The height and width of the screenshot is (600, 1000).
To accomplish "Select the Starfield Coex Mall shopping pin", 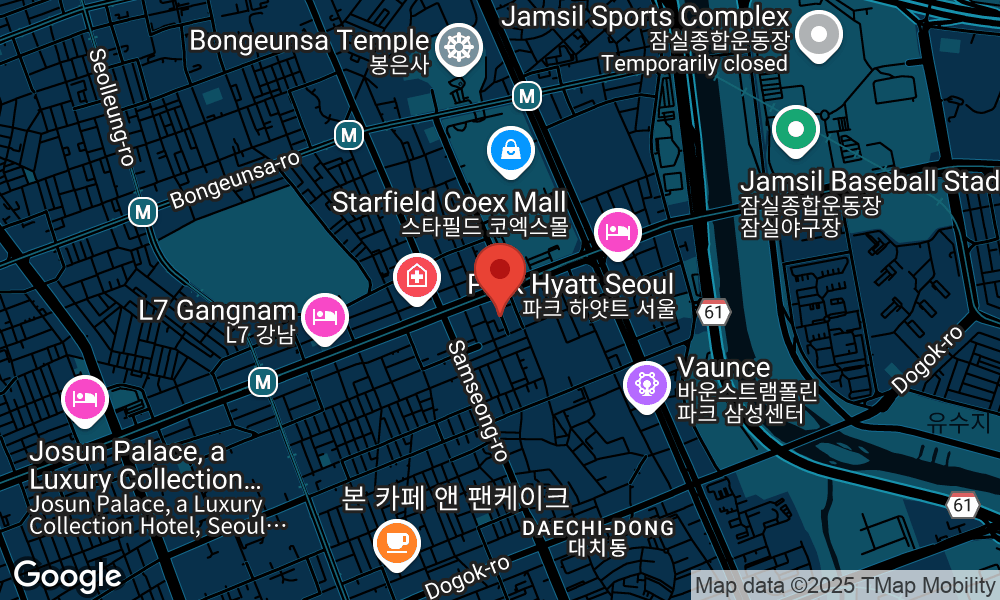I will coord(511,151).
